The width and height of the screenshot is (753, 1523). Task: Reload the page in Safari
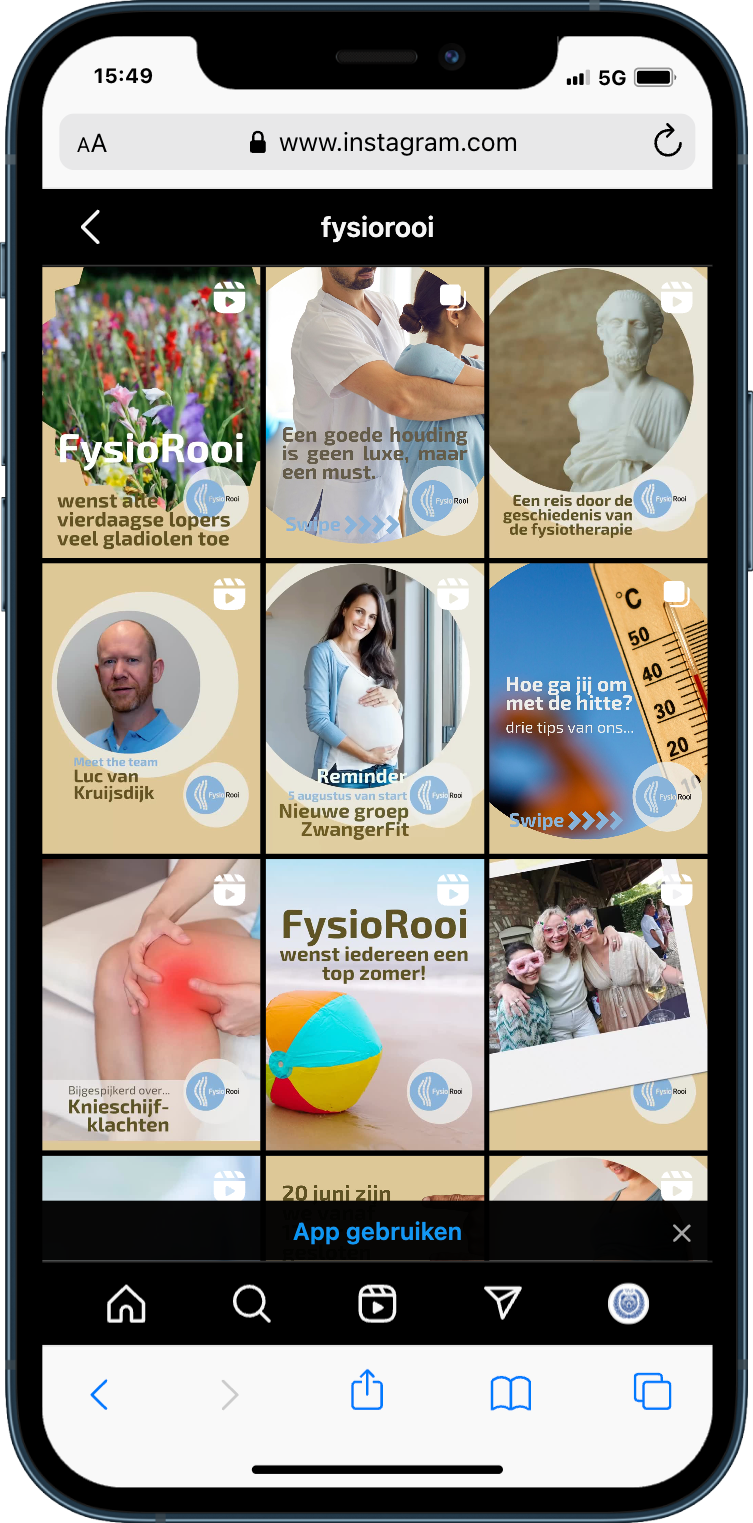tap(667, 142)
